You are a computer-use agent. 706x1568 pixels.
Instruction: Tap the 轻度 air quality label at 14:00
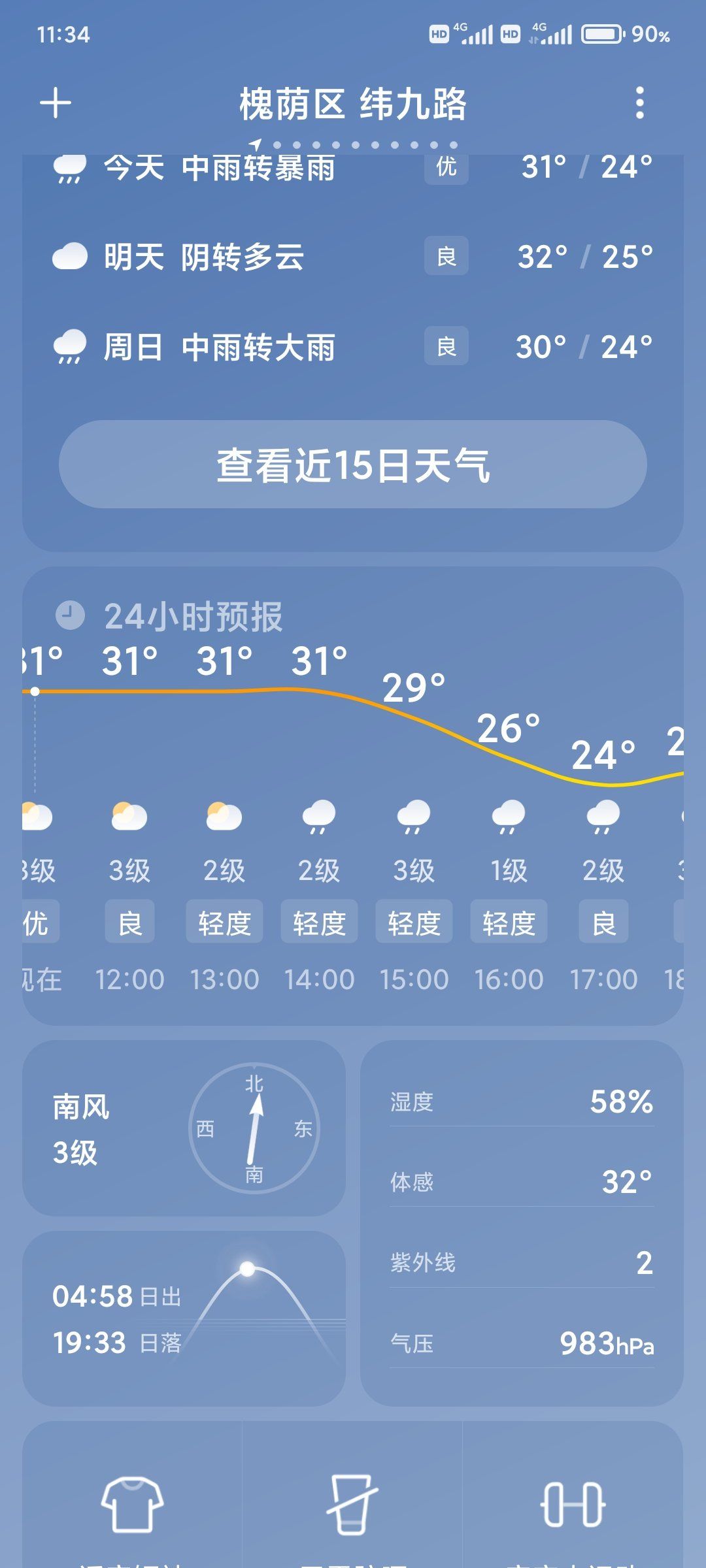click(319, 923)
